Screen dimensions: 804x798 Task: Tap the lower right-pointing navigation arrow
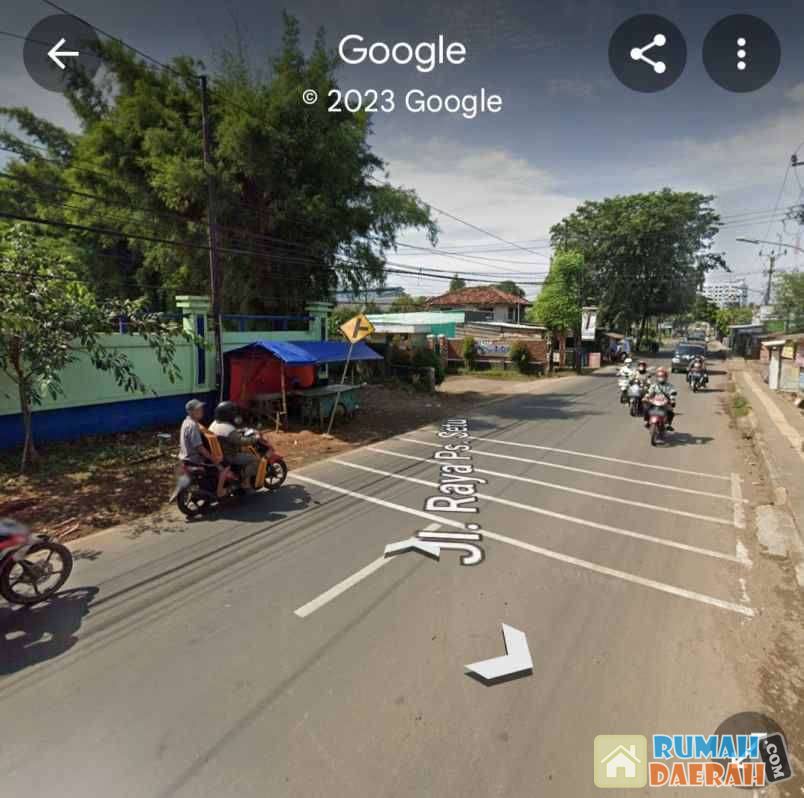(503, 657)
